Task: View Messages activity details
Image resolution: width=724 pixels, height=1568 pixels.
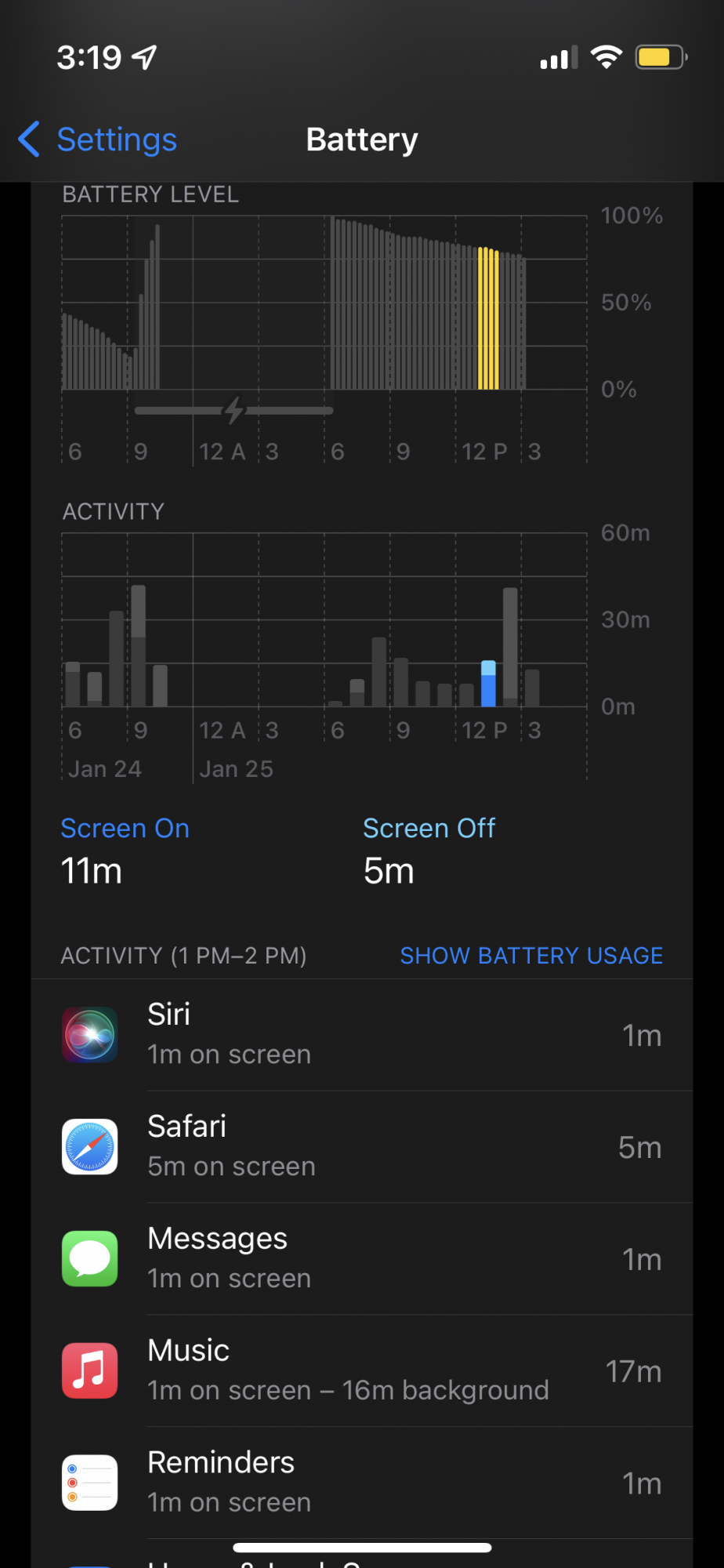Action: tap(362, 1259)
